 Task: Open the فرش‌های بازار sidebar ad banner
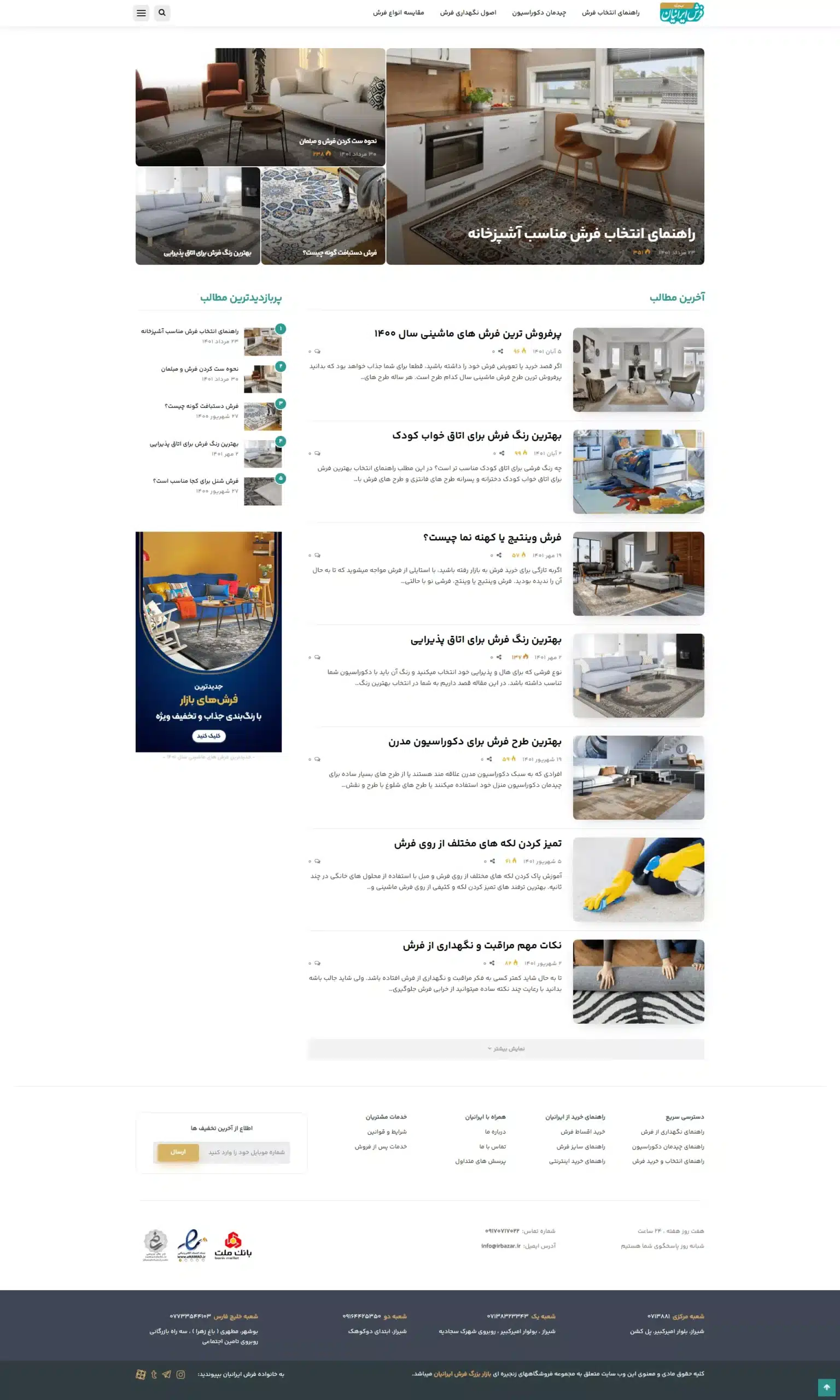pyautogui.click(x=208, y=641)
